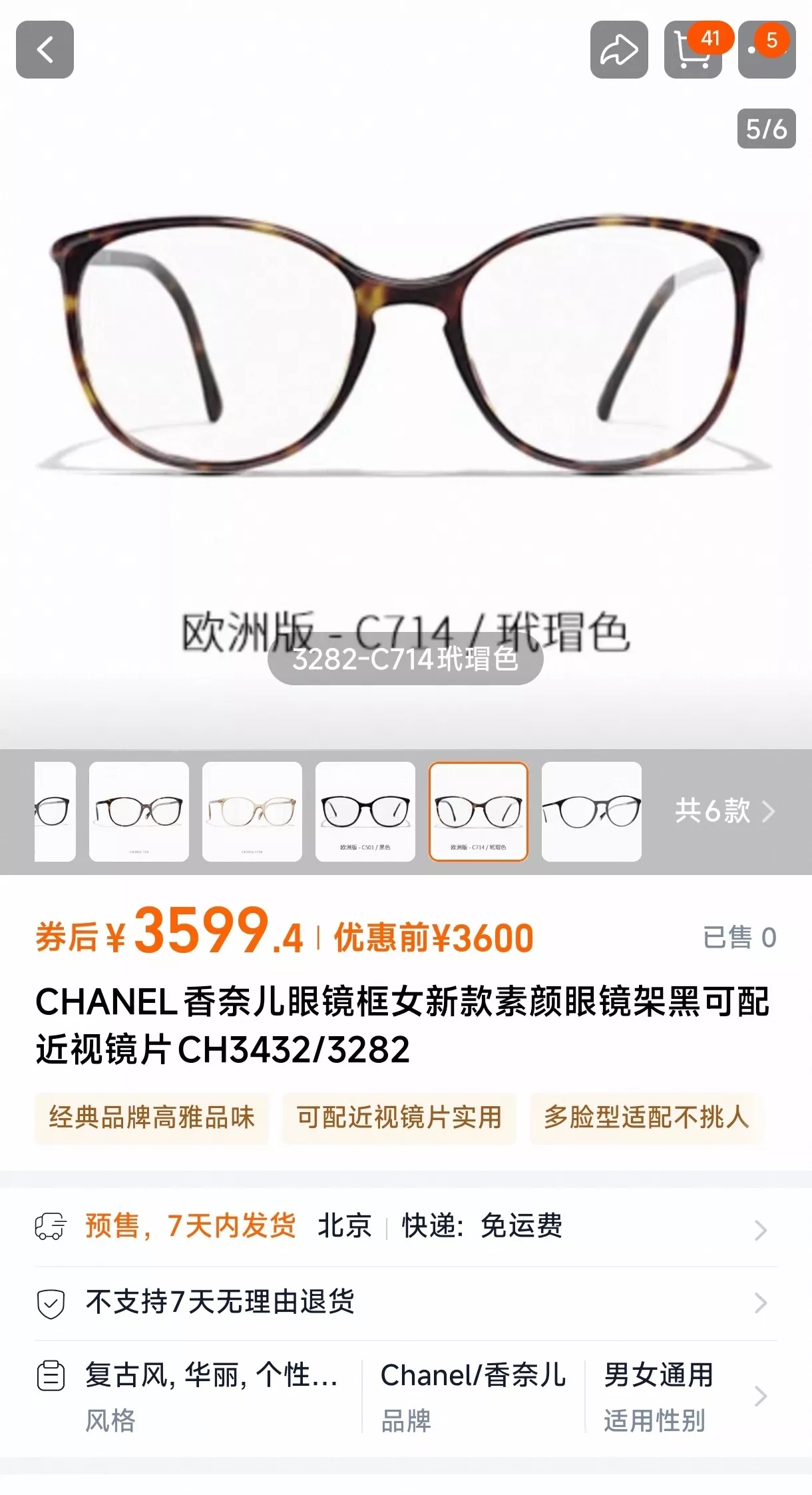Select the beige transparent frame thumbnail
Image resolution: width=812 pixels, height=1495 pixels.
pos(252,812)
